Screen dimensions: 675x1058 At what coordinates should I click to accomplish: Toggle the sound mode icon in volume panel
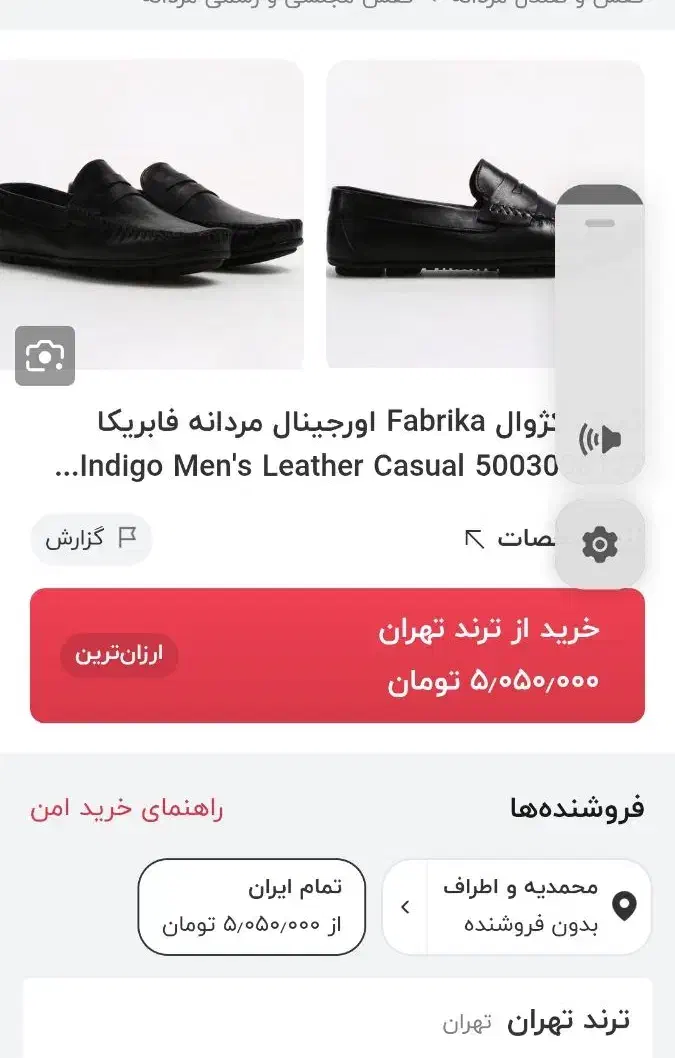tap(600, 439)
